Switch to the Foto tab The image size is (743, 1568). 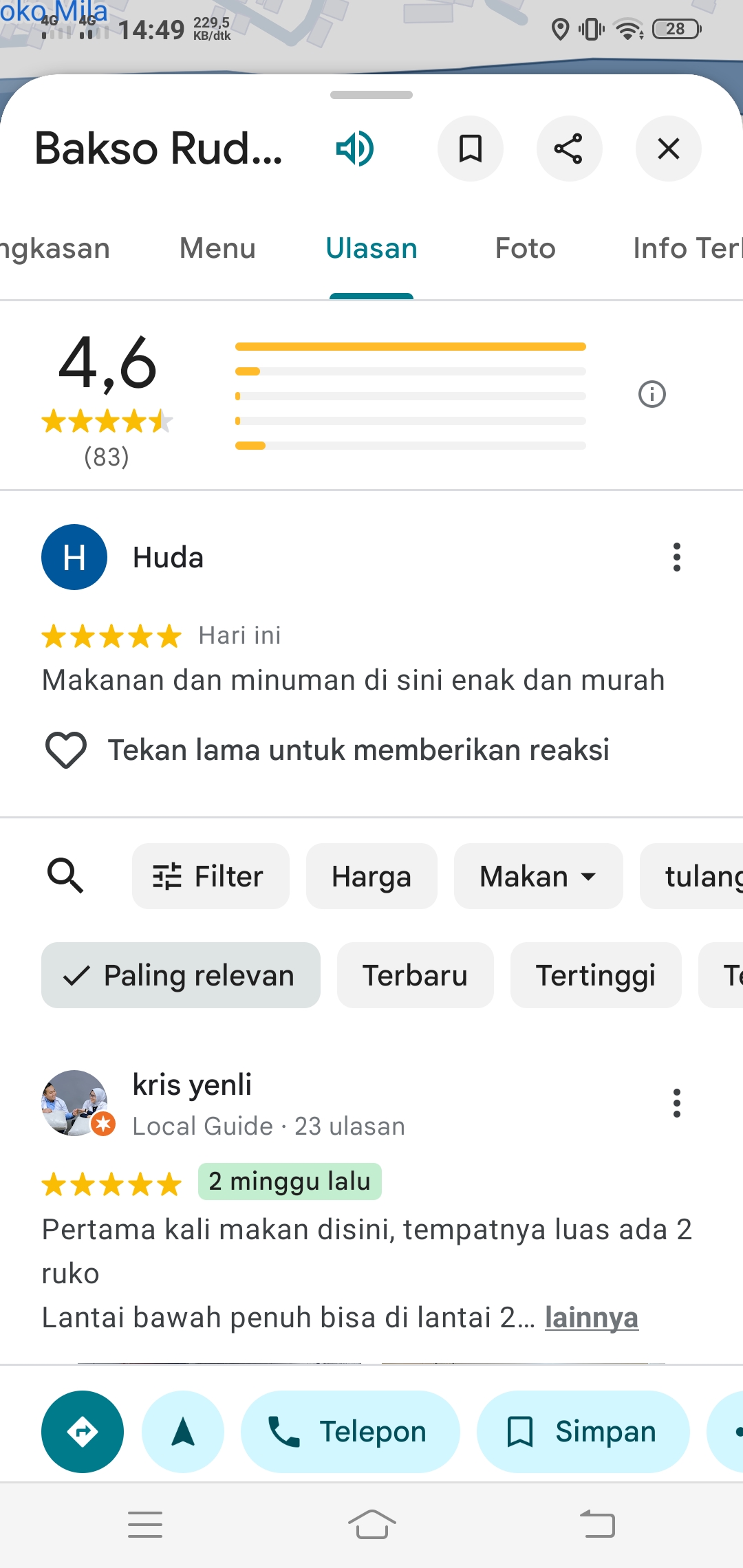click(x=525, y=249)
